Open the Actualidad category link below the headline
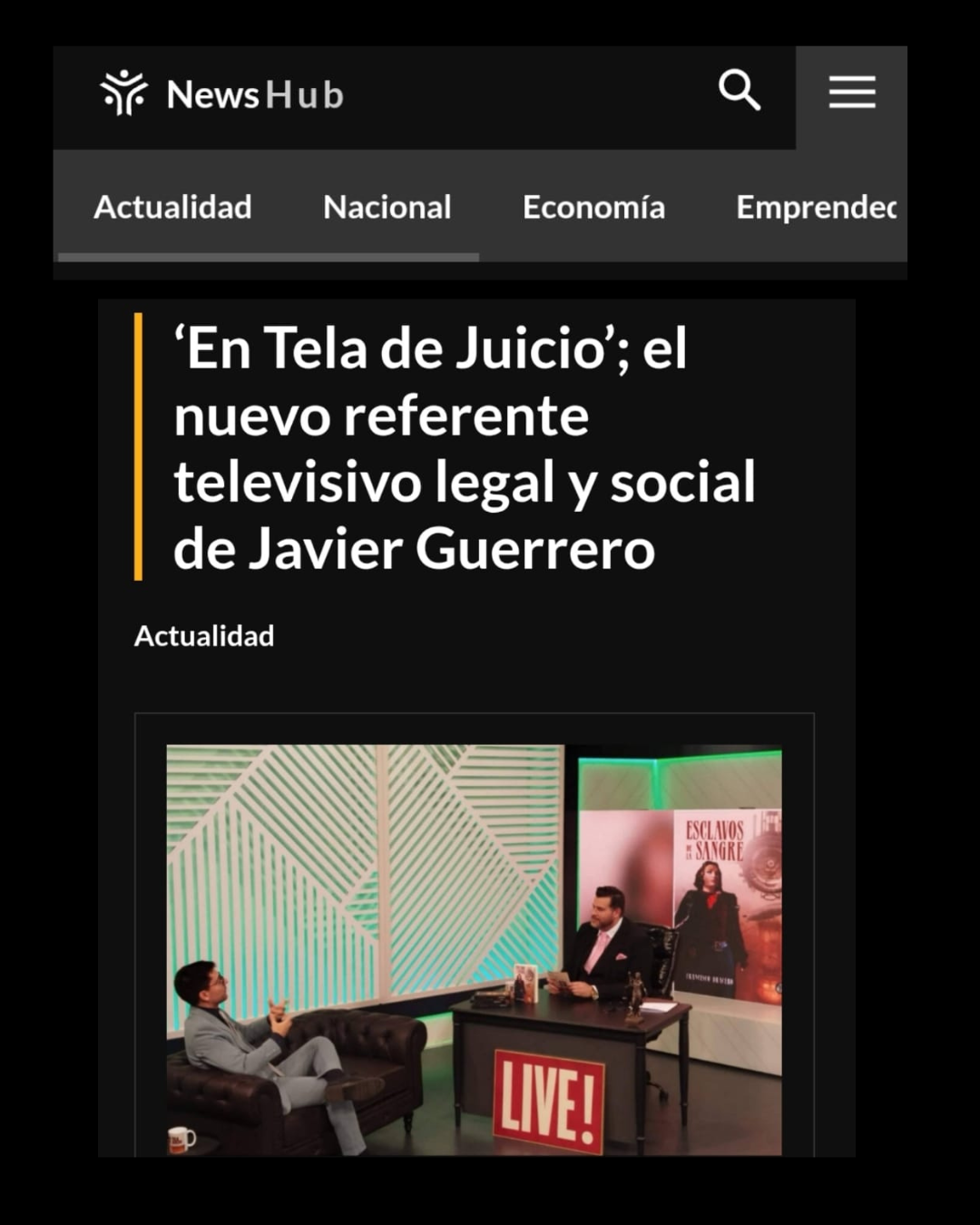Viewport: 980px width, 1225px height. click(x=204, y=636)
